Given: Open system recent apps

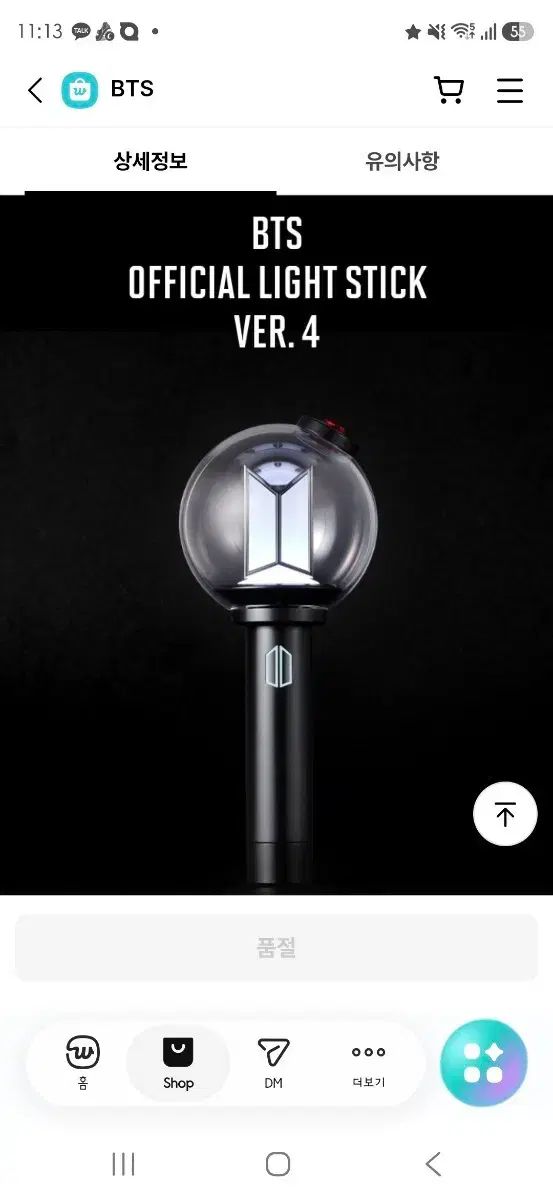Looking at the screenshot, I should pyautogui.click(x=124, y=1164).
